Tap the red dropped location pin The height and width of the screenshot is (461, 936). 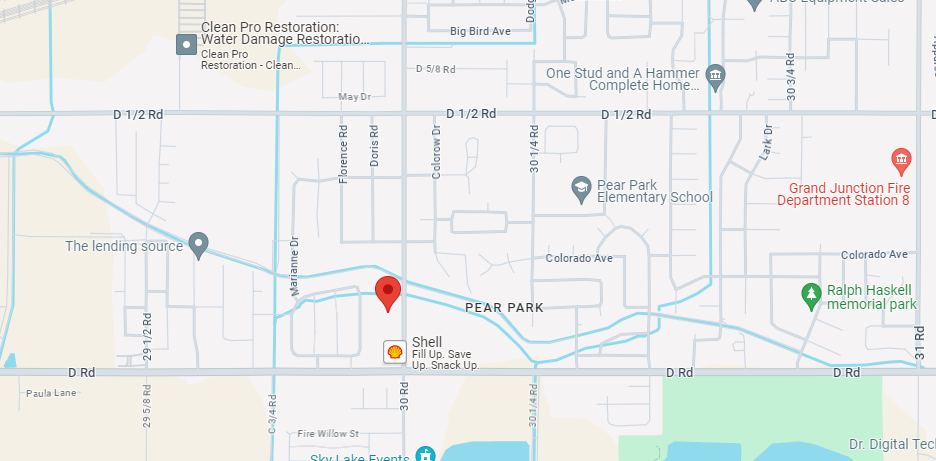pyautogui.click(x=388, y=293)
